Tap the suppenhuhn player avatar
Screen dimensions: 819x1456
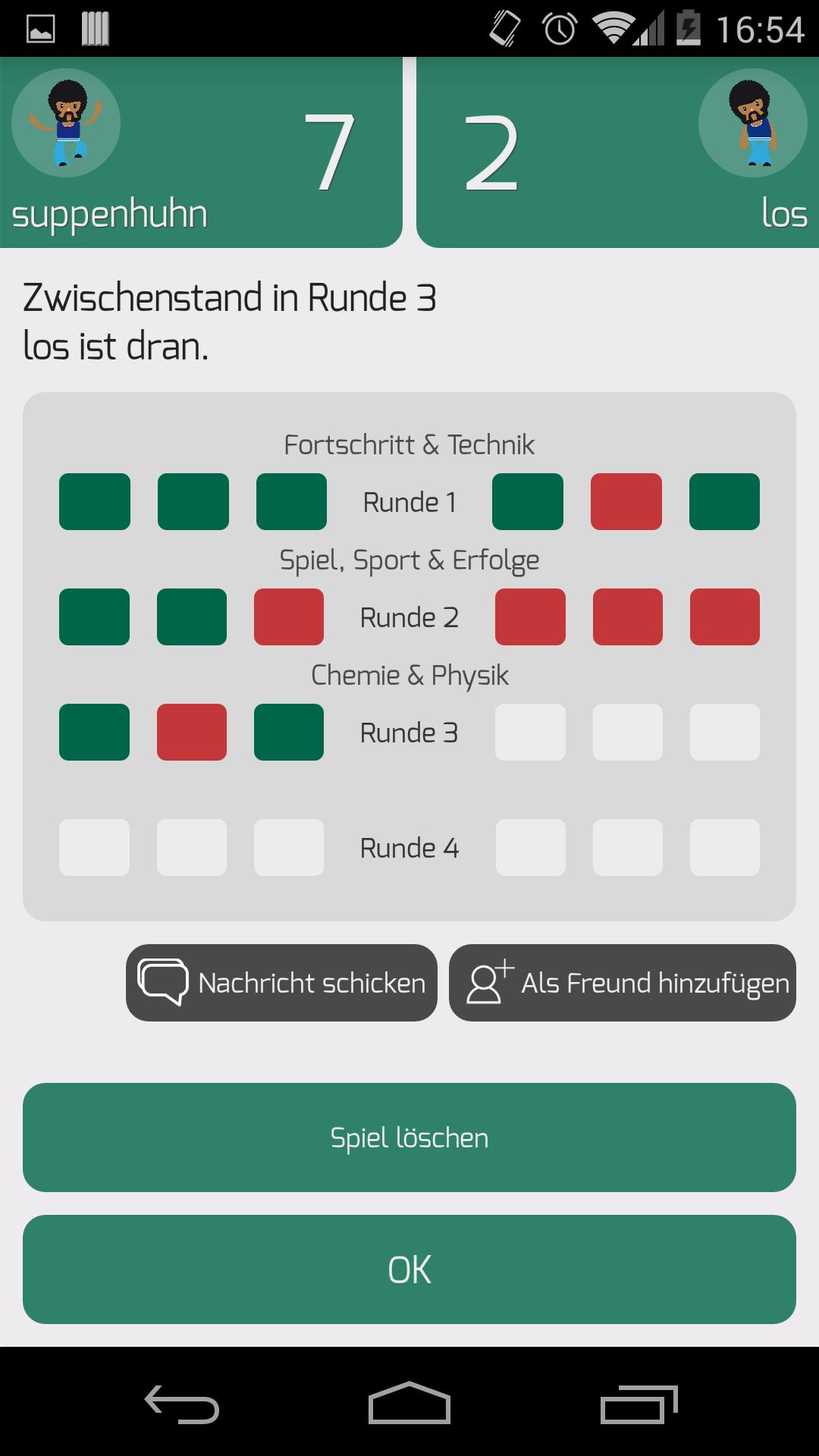[66, 124]
